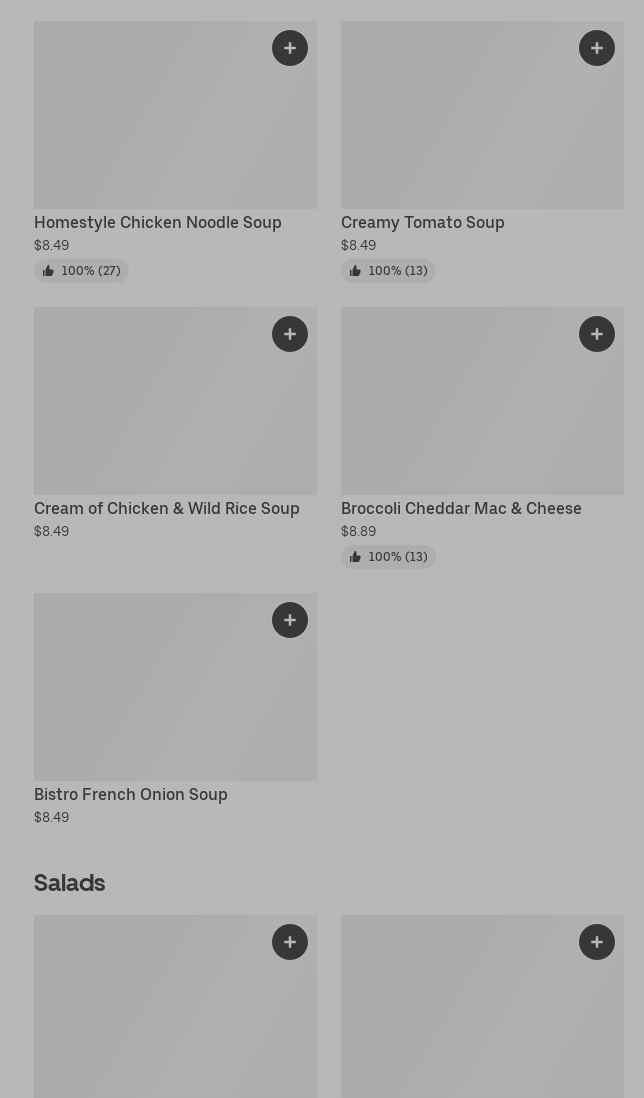Add second salad under Salads to cart
Screen dimensions: 644x1098
pos(597,942)
